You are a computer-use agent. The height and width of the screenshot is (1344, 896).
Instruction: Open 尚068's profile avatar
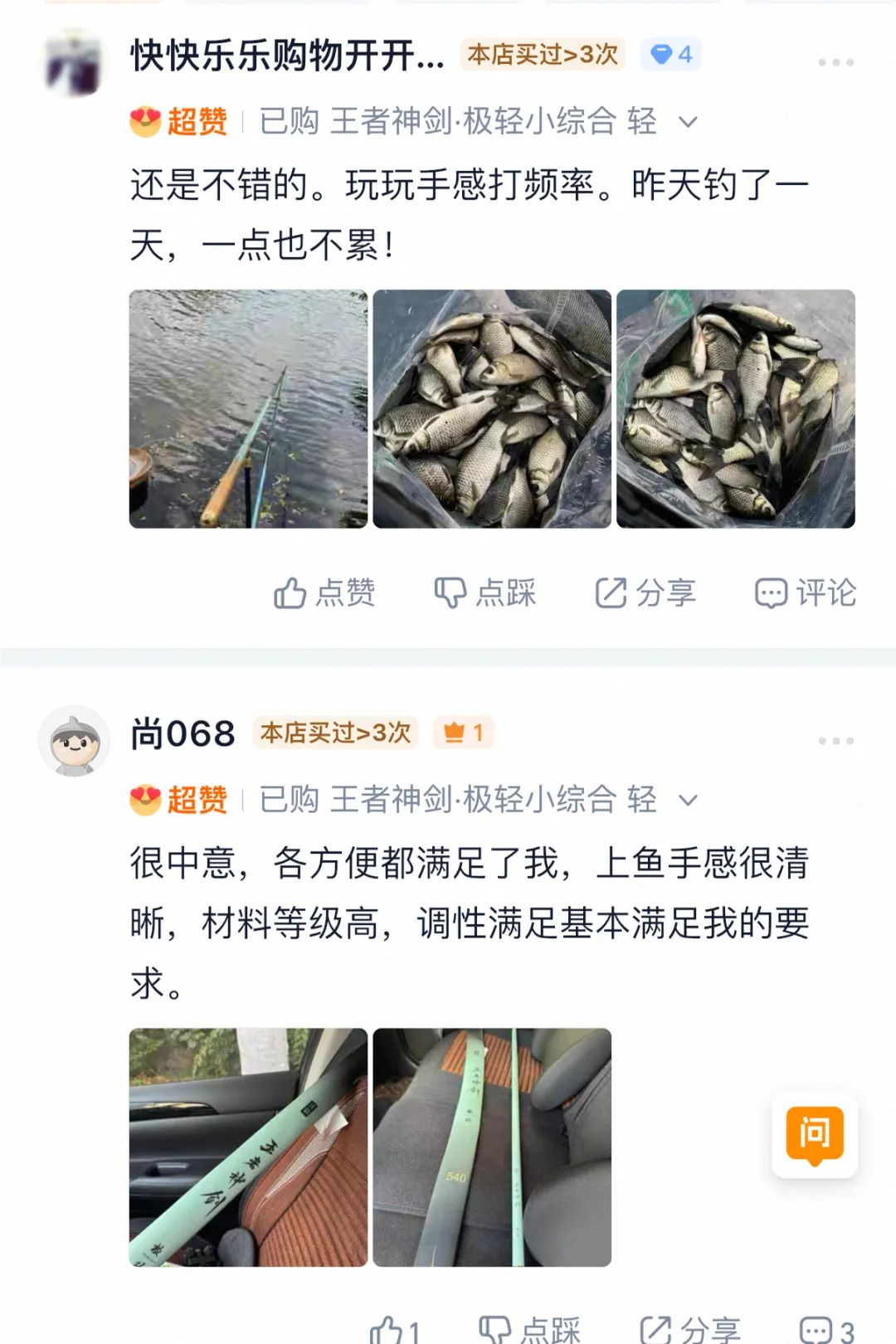75,741
